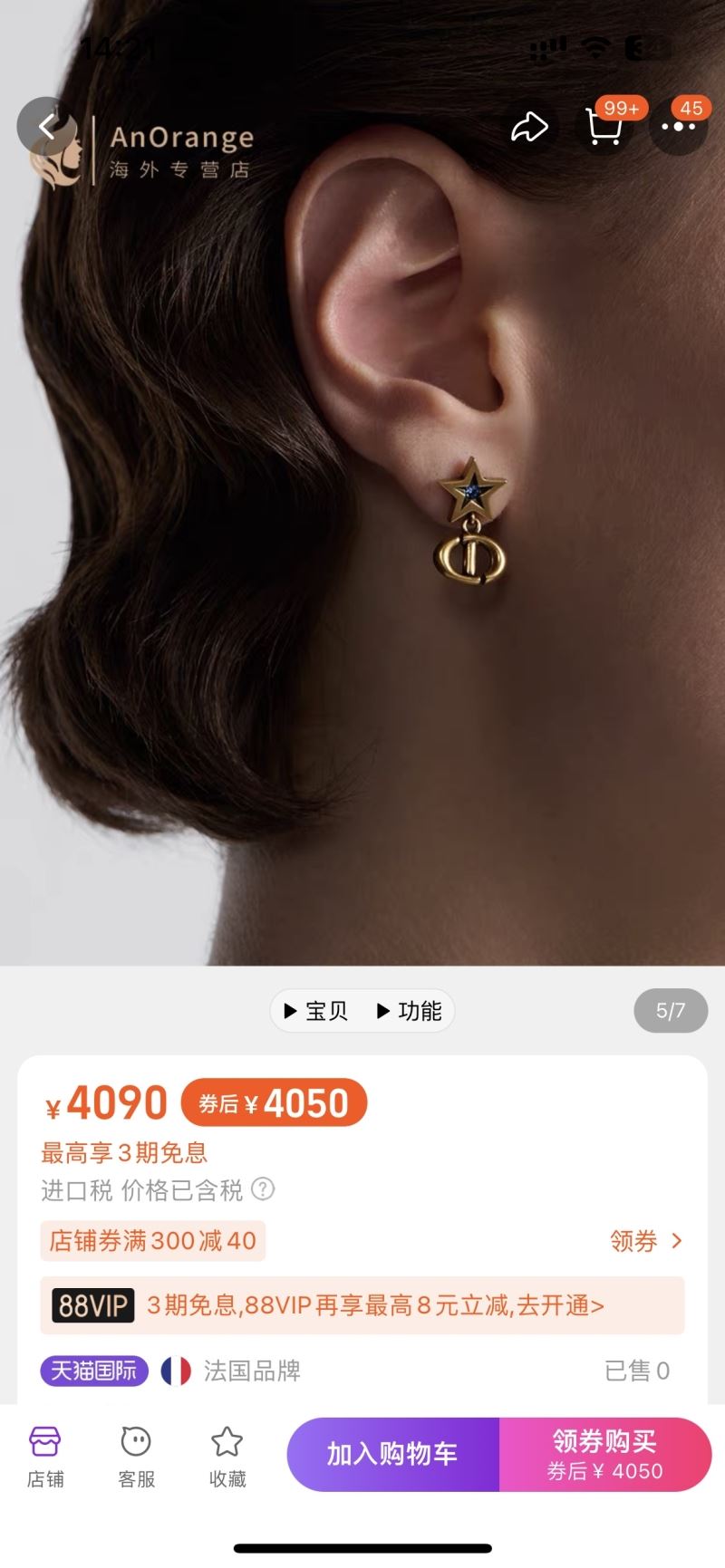
Task: Switch to the 功能 tab
Action: [410, 1011]
